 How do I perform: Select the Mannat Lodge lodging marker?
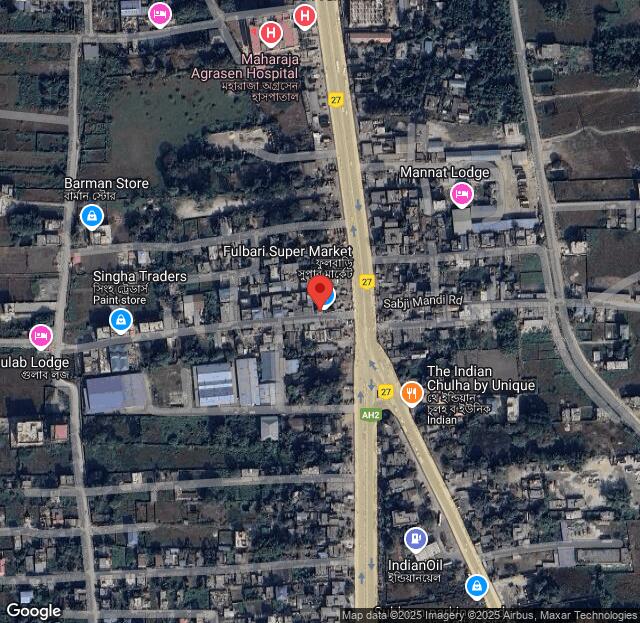point(461,194)
